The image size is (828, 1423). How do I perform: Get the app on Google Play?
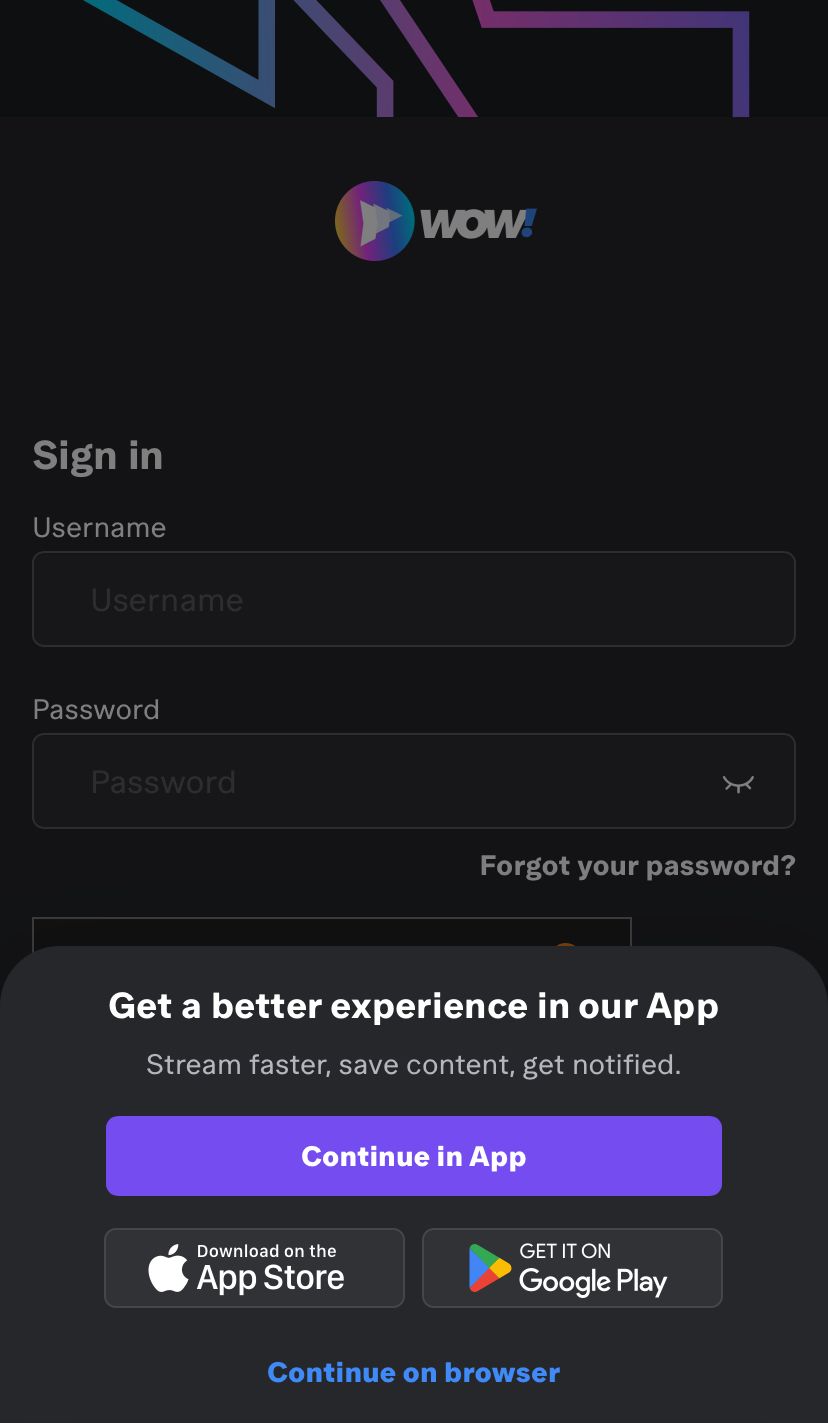(x=572, y=1268)
